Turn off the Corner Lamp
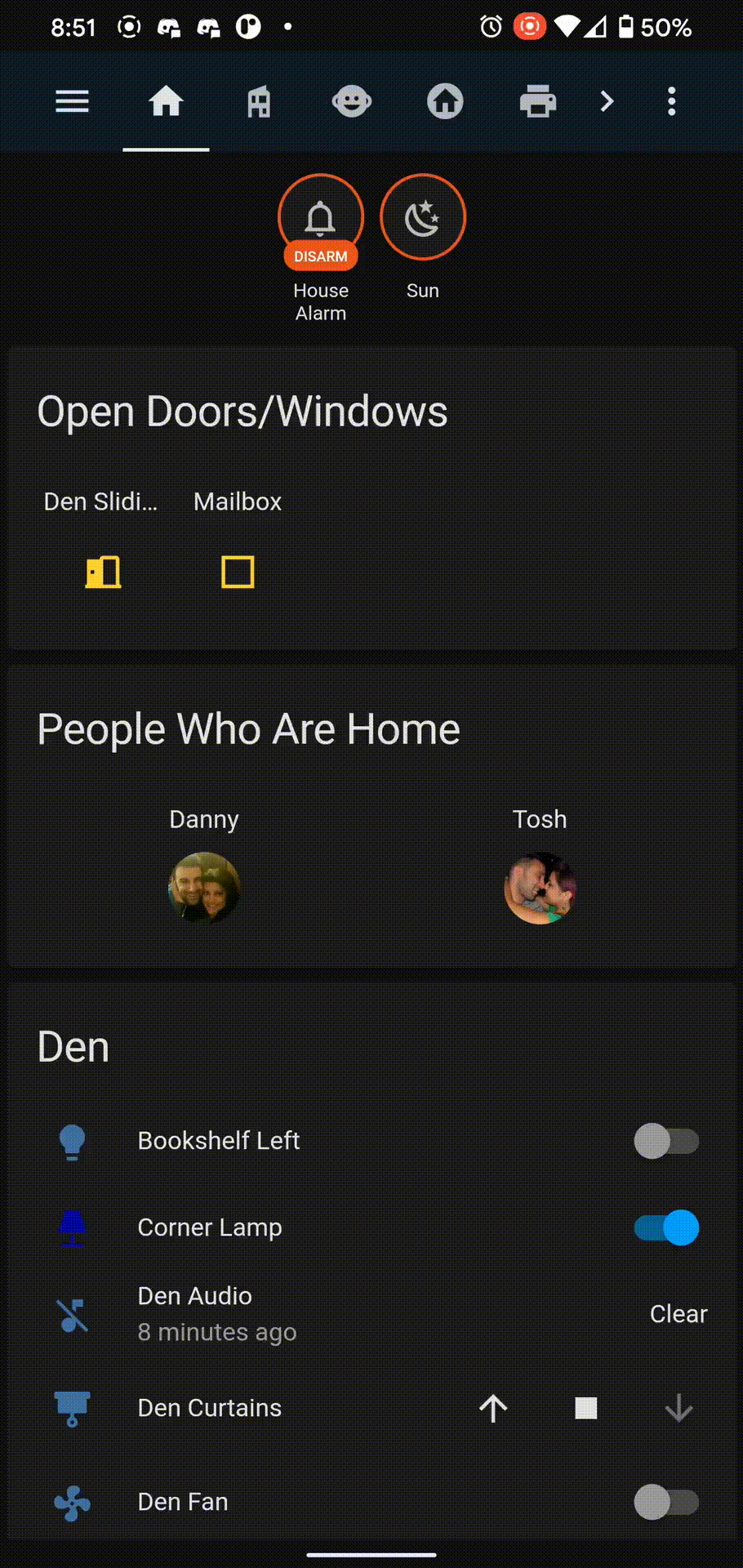Screen dimensions: 743x1568 [x=666, y=1227]
